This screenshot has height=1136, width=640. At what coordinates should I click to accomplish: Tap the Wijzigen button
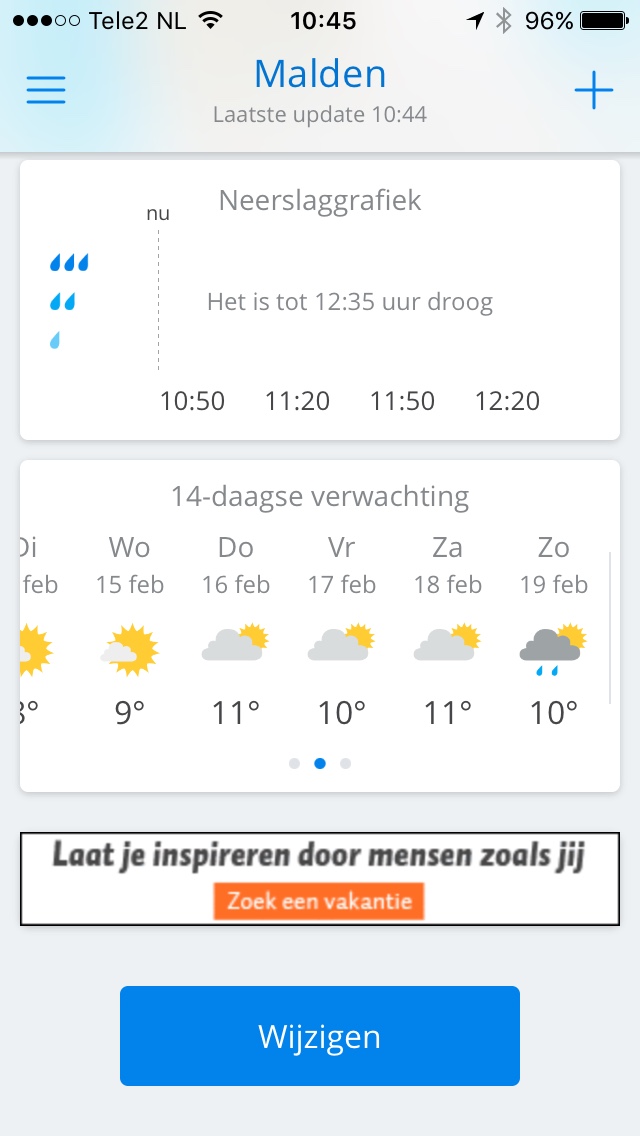[x=320, y=1036]
